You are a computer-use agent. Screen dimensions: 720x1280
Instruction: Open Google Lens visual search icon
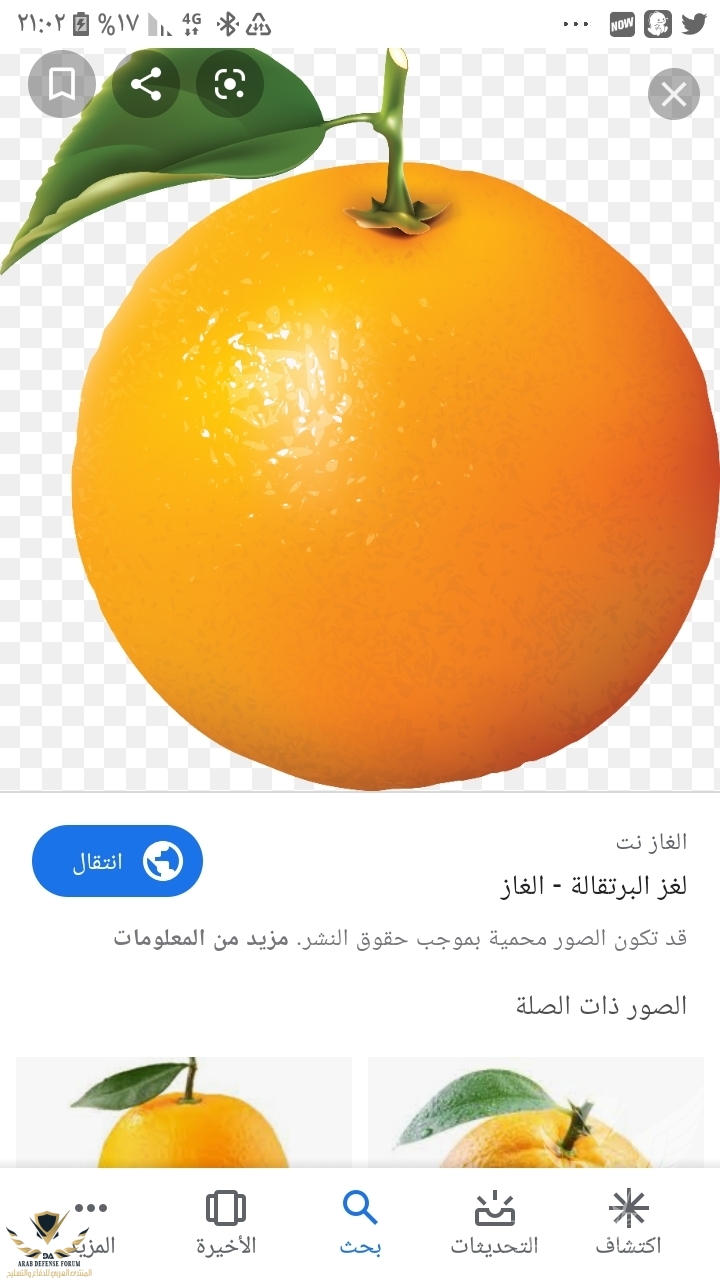click(x=230, y=84)
